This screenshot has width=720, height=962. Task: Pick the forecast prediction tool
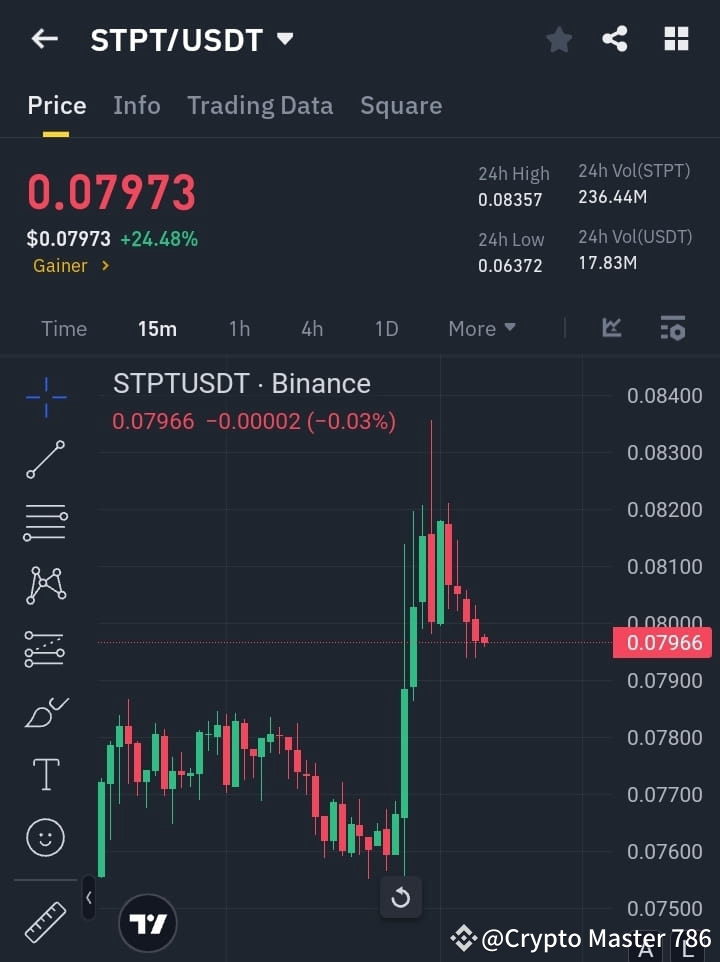45,648
